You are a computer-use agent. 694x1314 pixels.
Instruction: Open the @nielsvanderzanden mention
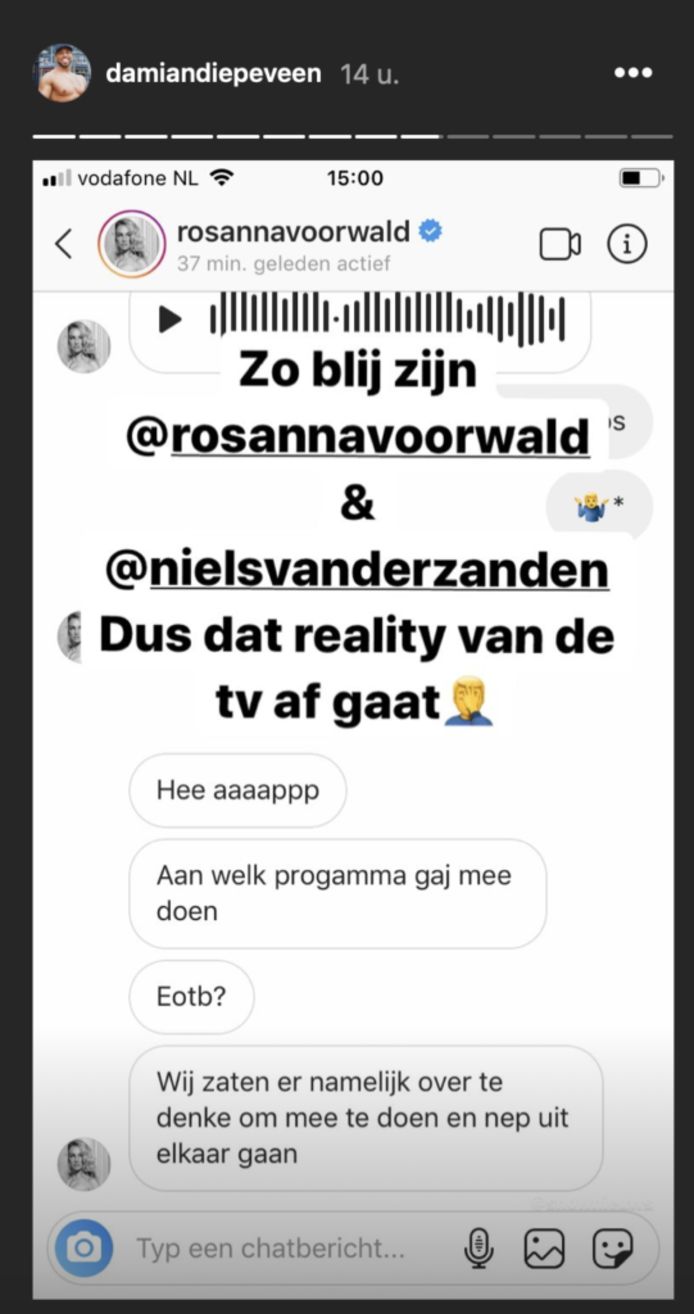point(357,570)
